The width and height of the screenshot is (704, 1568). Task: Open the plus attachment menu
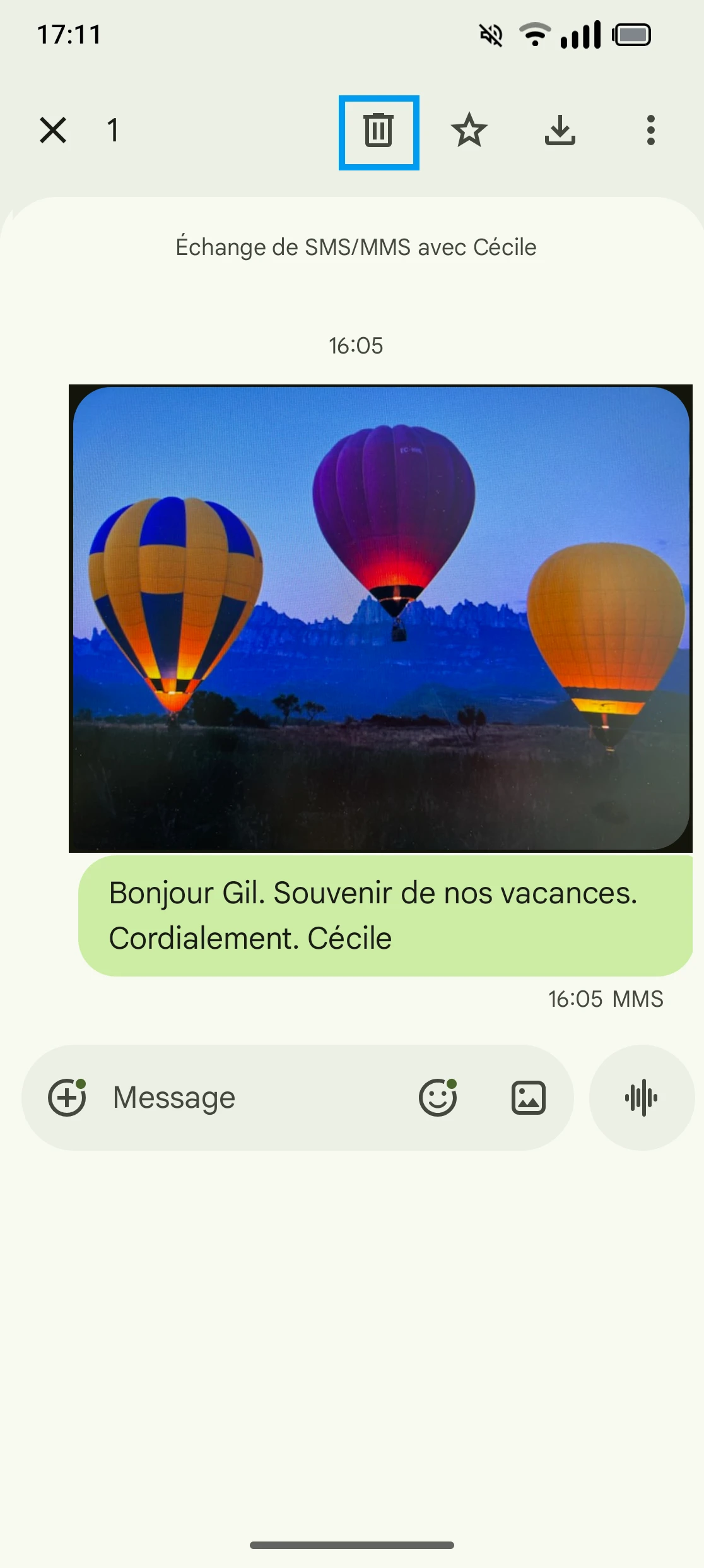tap(67, 1098)
